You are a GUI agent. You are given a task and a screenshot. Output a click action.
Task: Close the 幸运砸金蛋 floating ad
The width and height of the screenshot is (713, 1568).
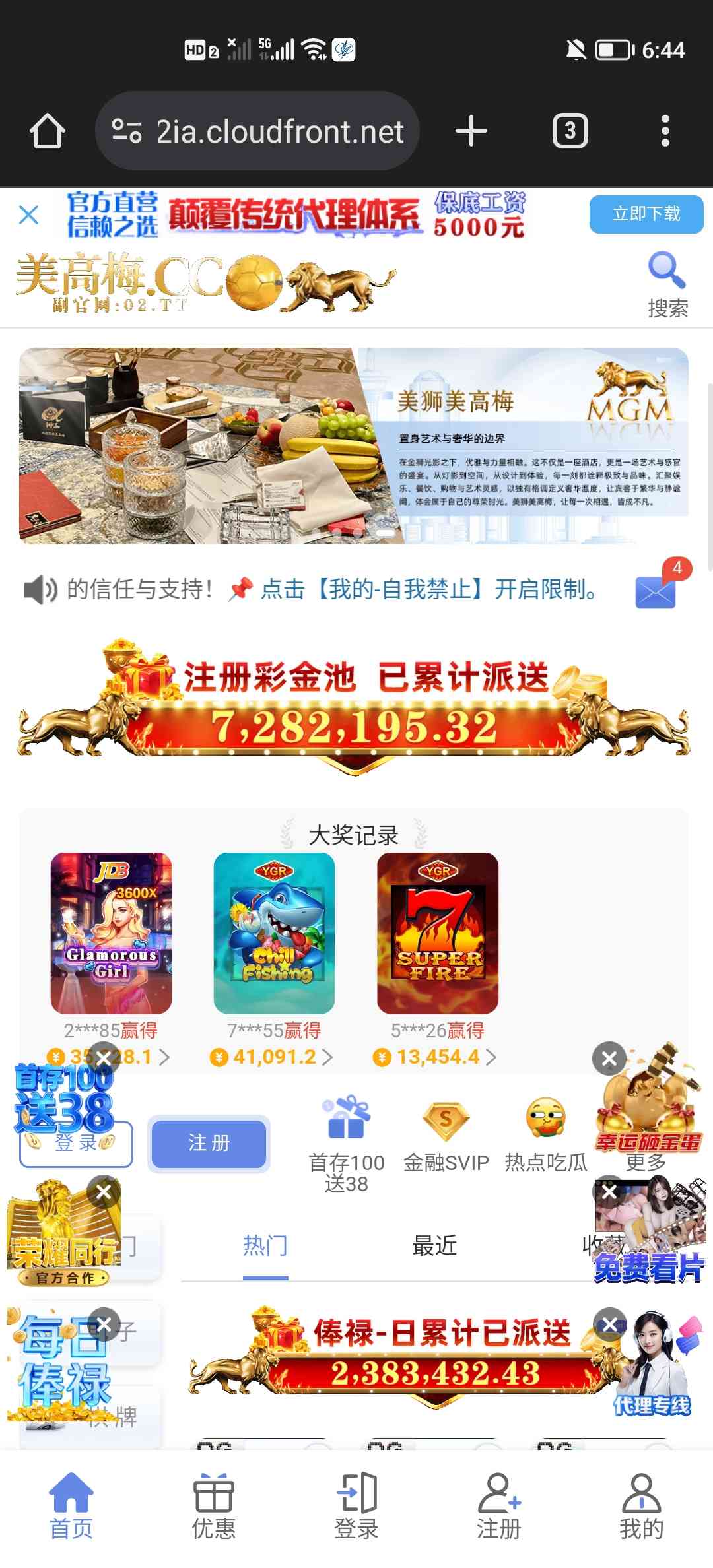tap(609, 1059)
